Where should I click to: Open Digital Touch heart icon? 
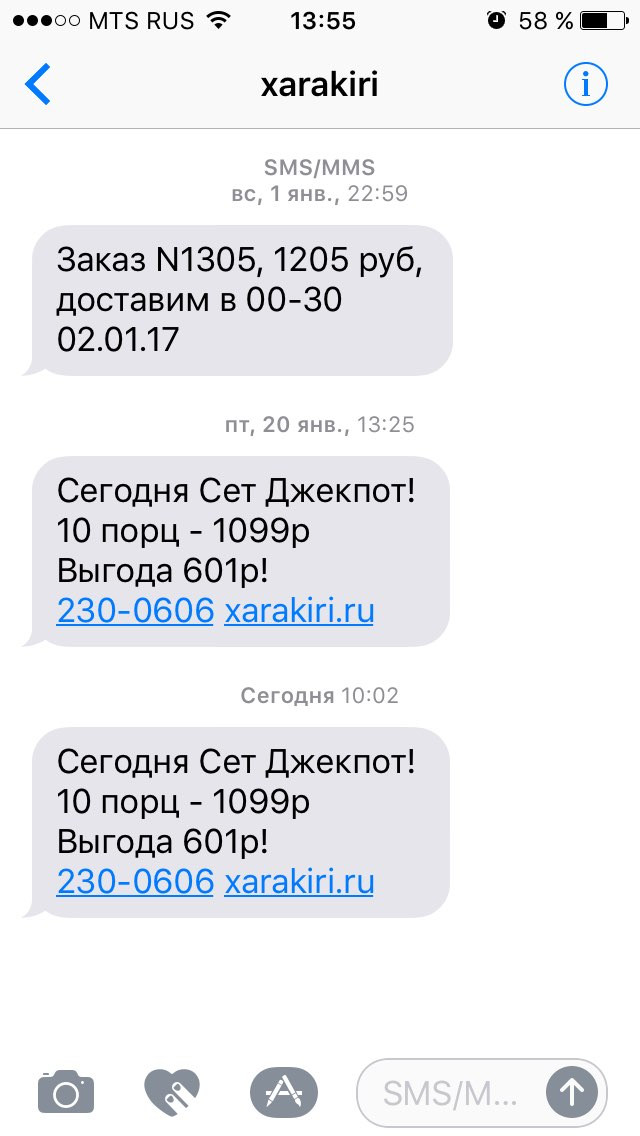(x=172, y=1092)
